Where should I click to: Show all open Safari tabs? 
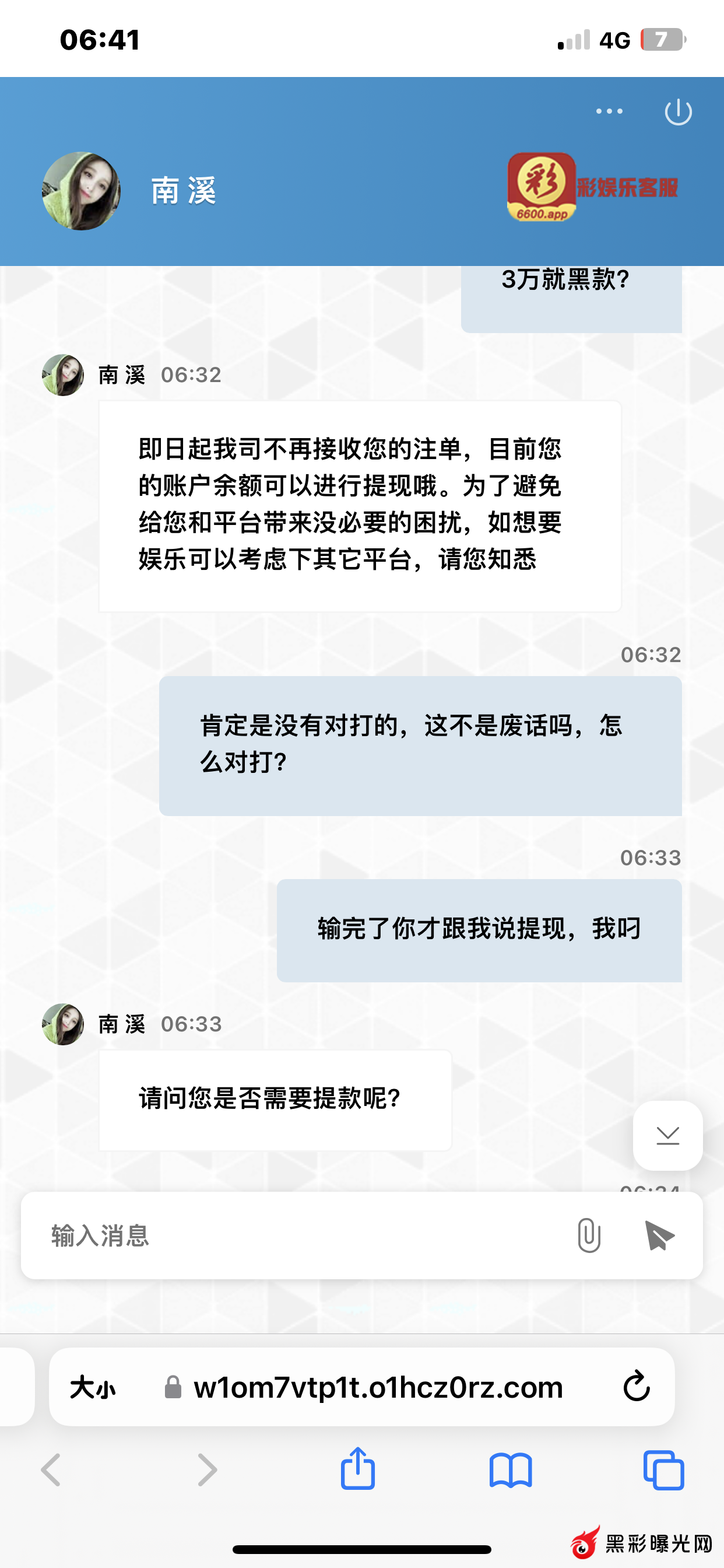click(663, 1470)
